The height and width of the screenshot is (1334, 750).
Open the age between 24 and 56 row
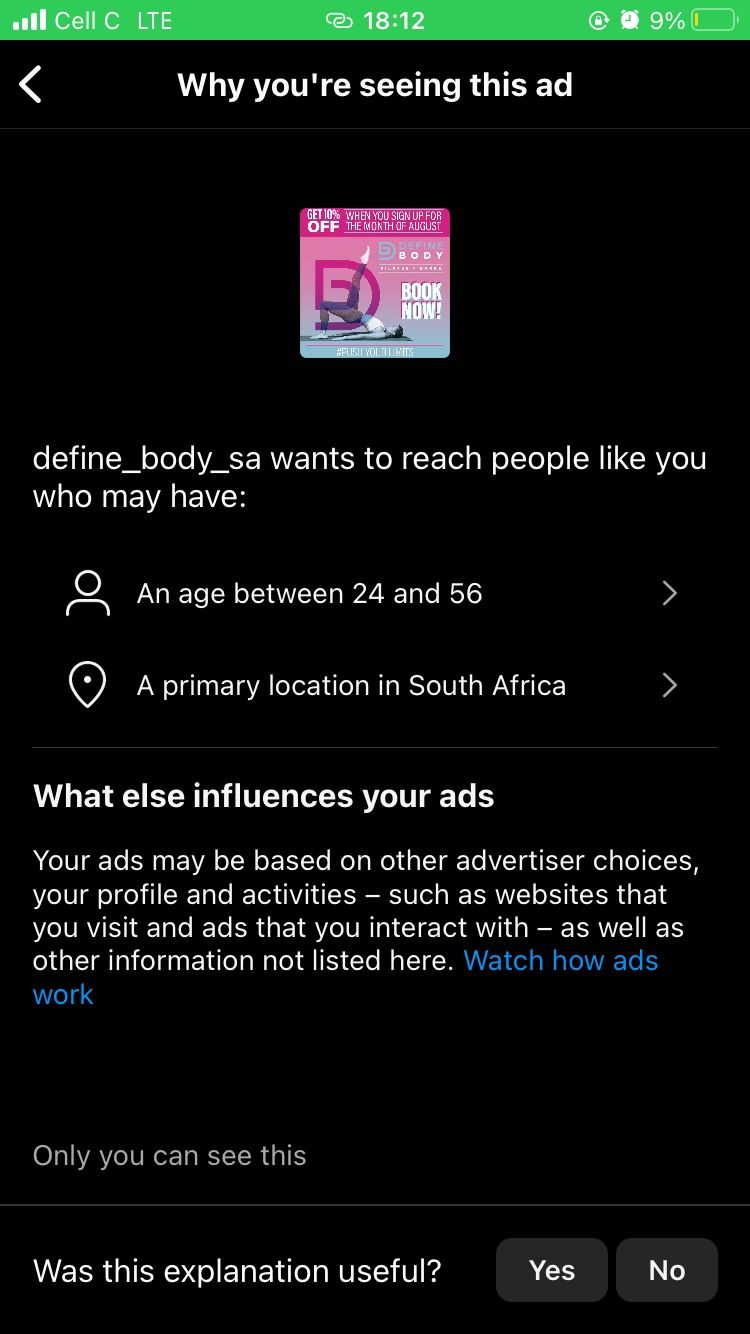pyautogui.click(x=374, y=594)
